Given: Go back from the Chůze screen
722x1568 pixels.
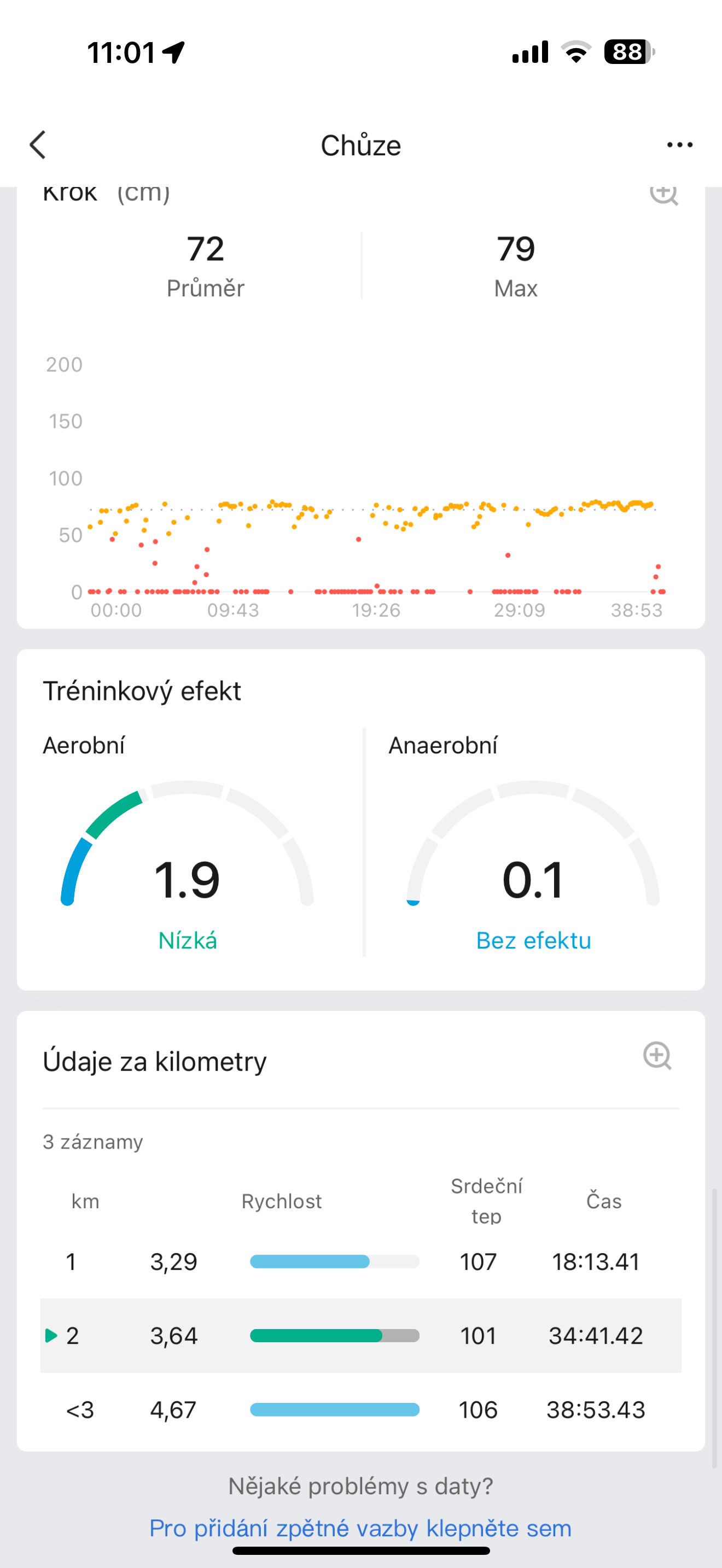Looking at the screenshot, I should [38, 145].
